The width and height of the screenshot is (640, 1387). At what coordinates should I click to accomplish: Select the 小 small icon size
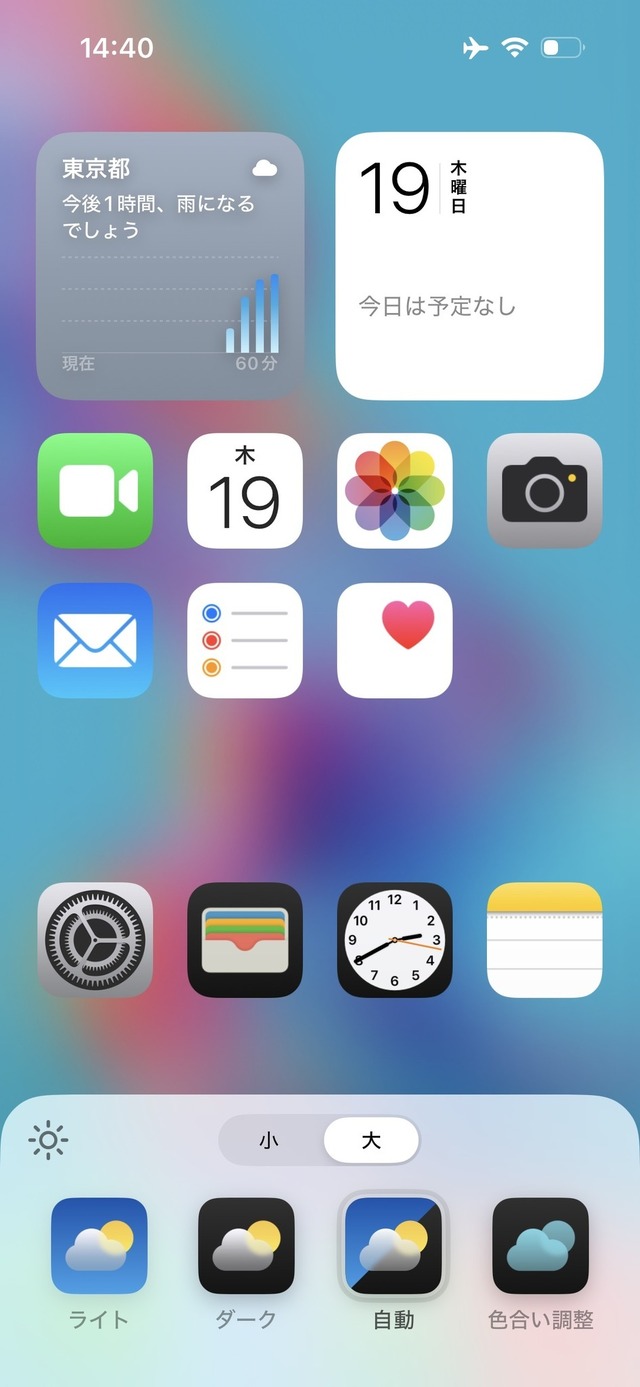269,1140
